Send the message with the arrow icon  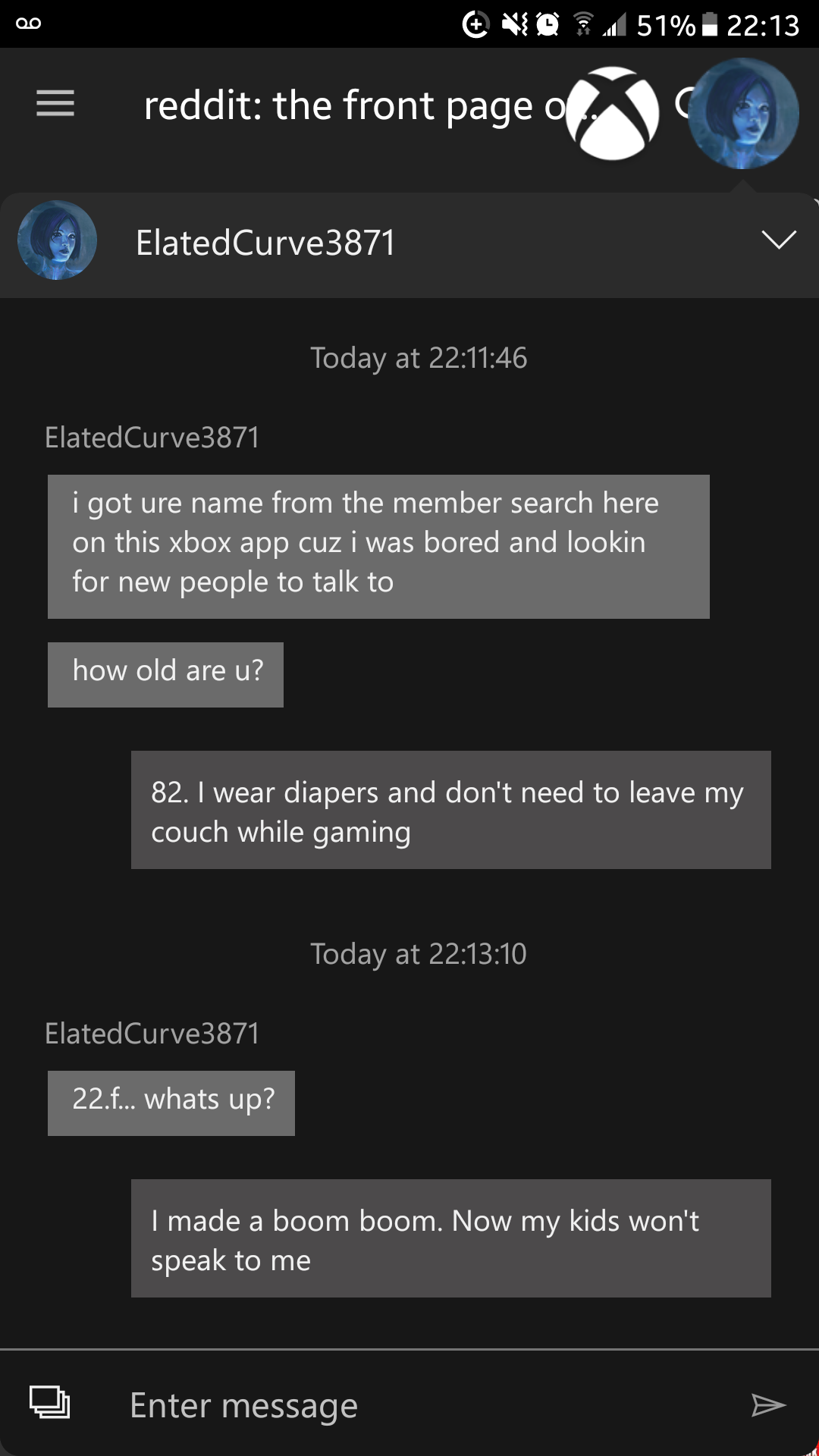pyautogui.click(x=768, y=1405)
